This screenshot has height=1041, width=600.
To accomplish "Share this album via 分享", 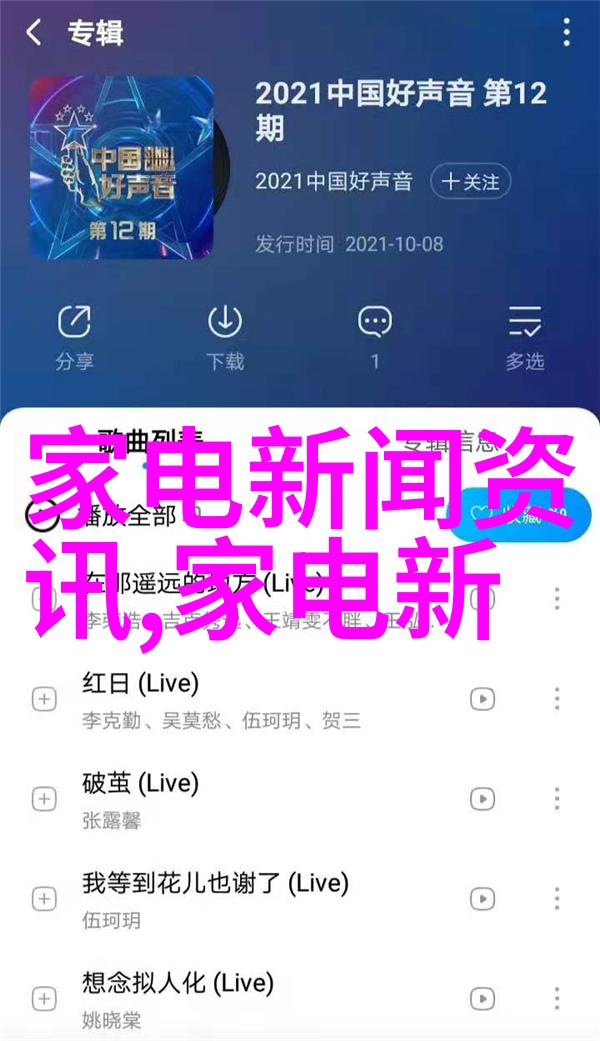I will tap(73, 335).
